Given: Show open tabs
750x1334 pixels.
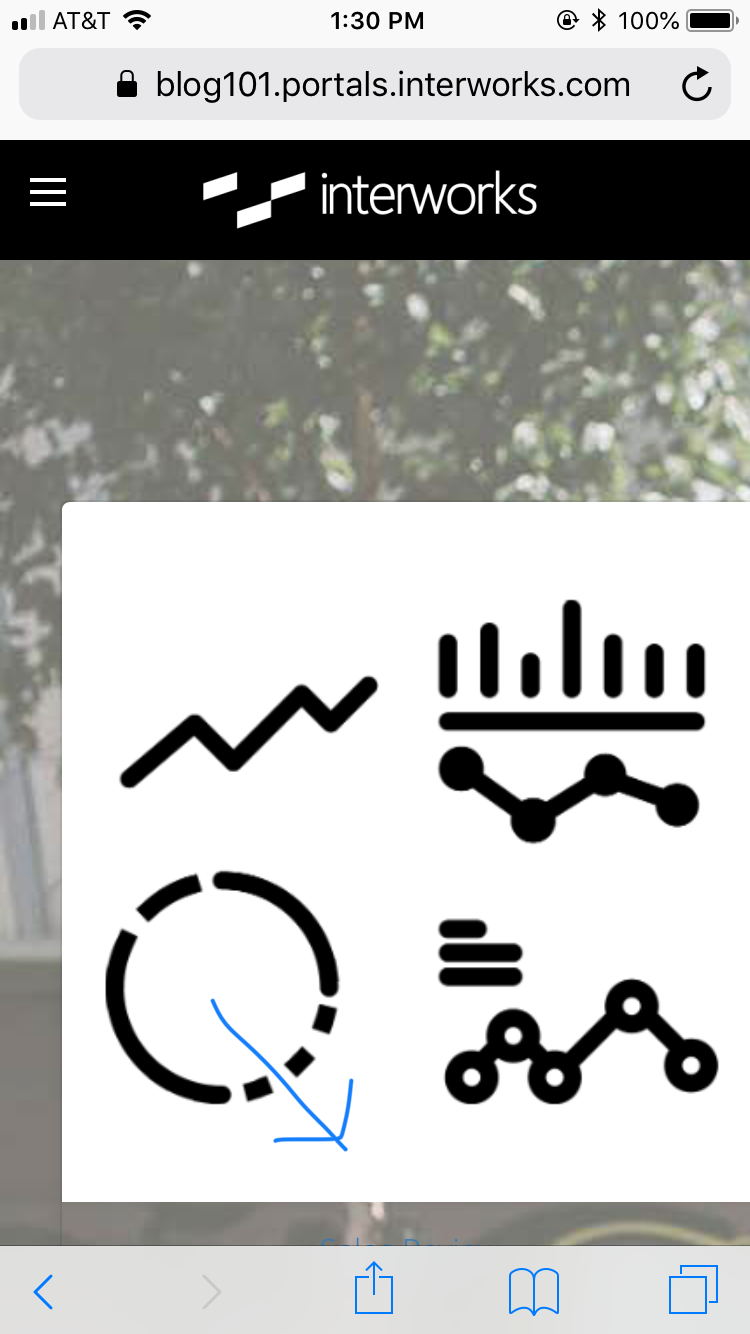Looking at the screenshot, I should (693, 1290).
